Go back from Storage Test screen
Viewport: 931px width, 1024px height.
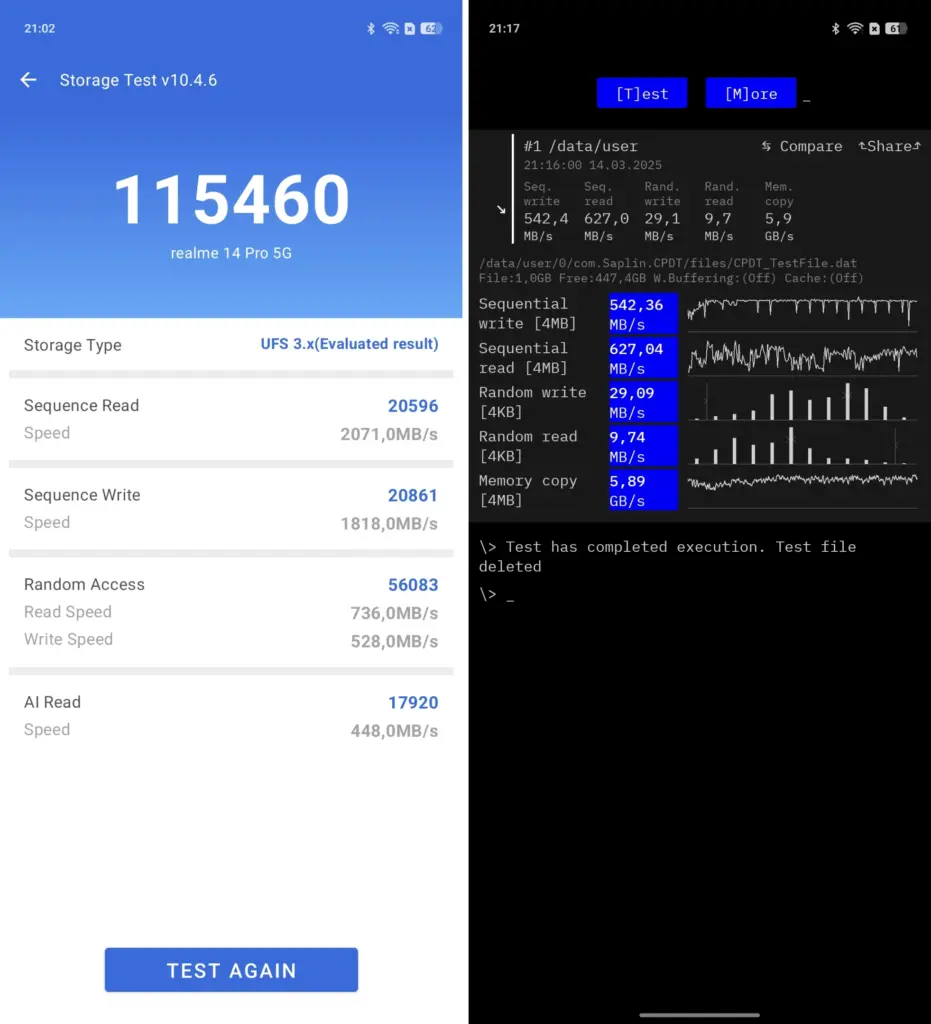coord(28,80)
